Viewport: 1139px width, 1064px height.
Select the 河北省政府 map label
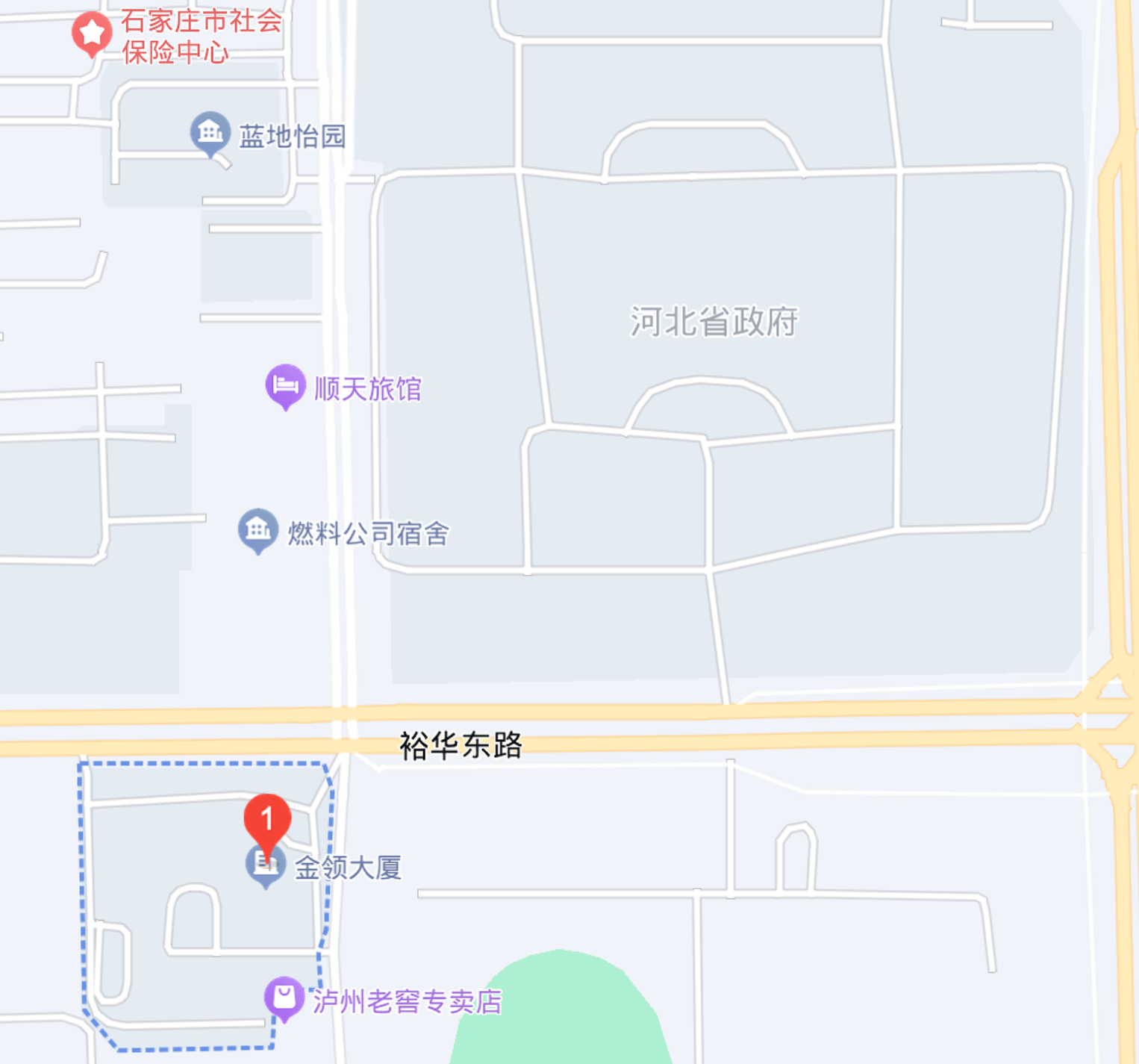click(x=714, y=322)
